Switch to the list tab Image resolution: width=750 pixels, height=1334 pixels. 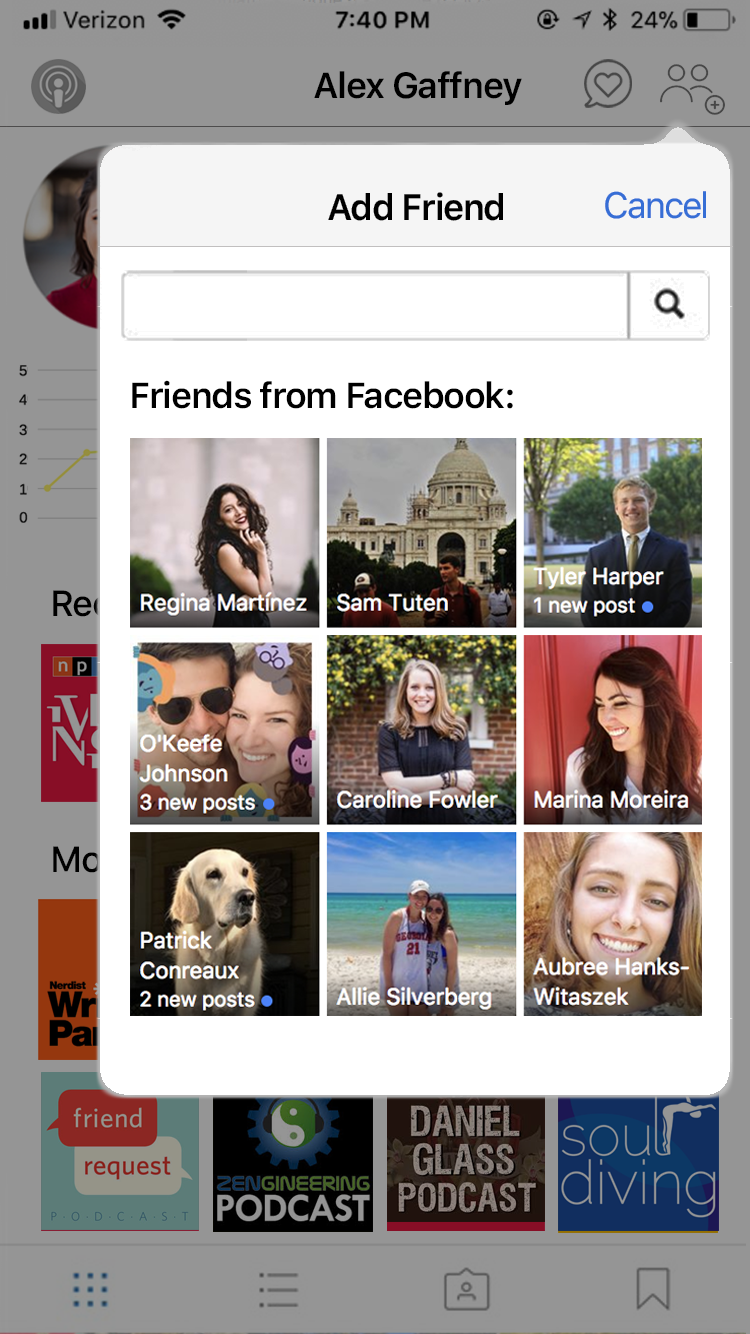pyautogui.click(x=278, y=1289)
